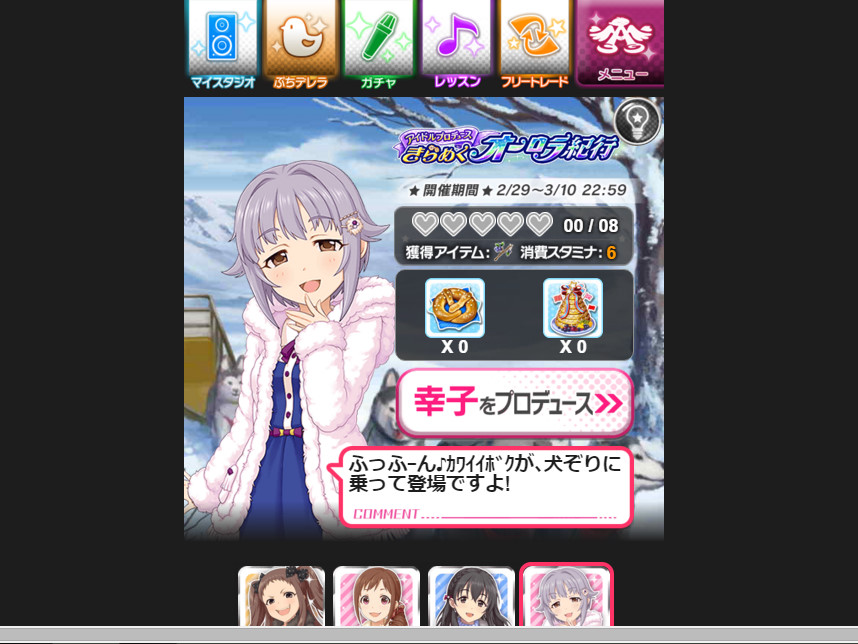Choose the selected silver-haired idol thumbnail
858x644 pixels.
point(566,597)
